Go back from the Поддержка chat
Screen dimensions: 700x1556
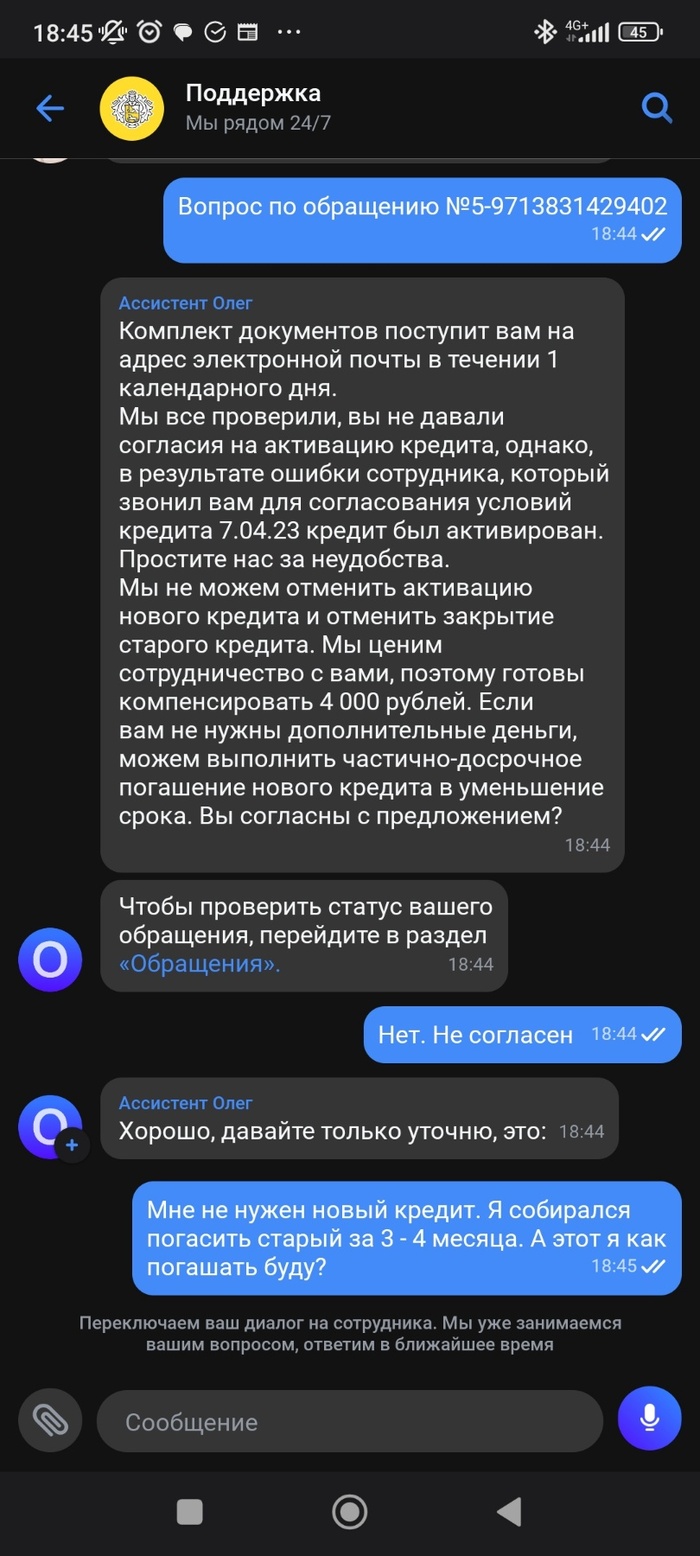click(49, 108)
